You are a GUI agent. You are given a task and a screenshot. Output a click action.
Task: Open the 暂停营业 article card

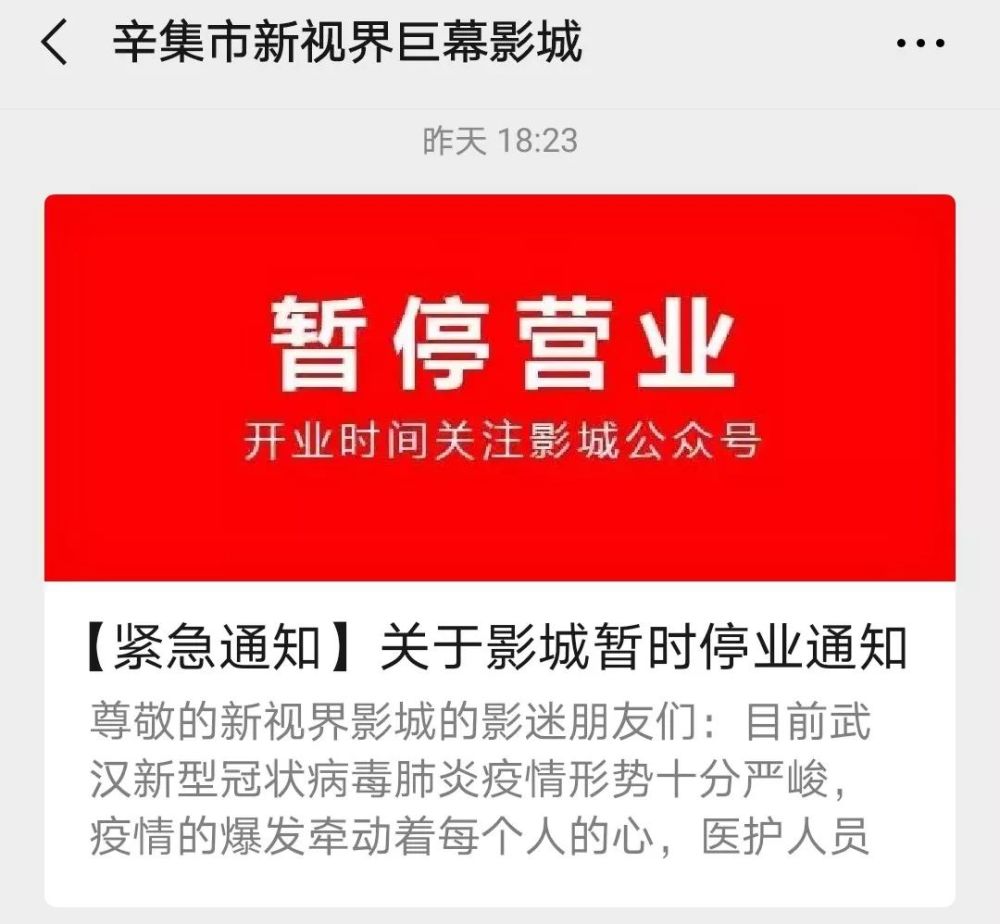(x=500, y=548)
